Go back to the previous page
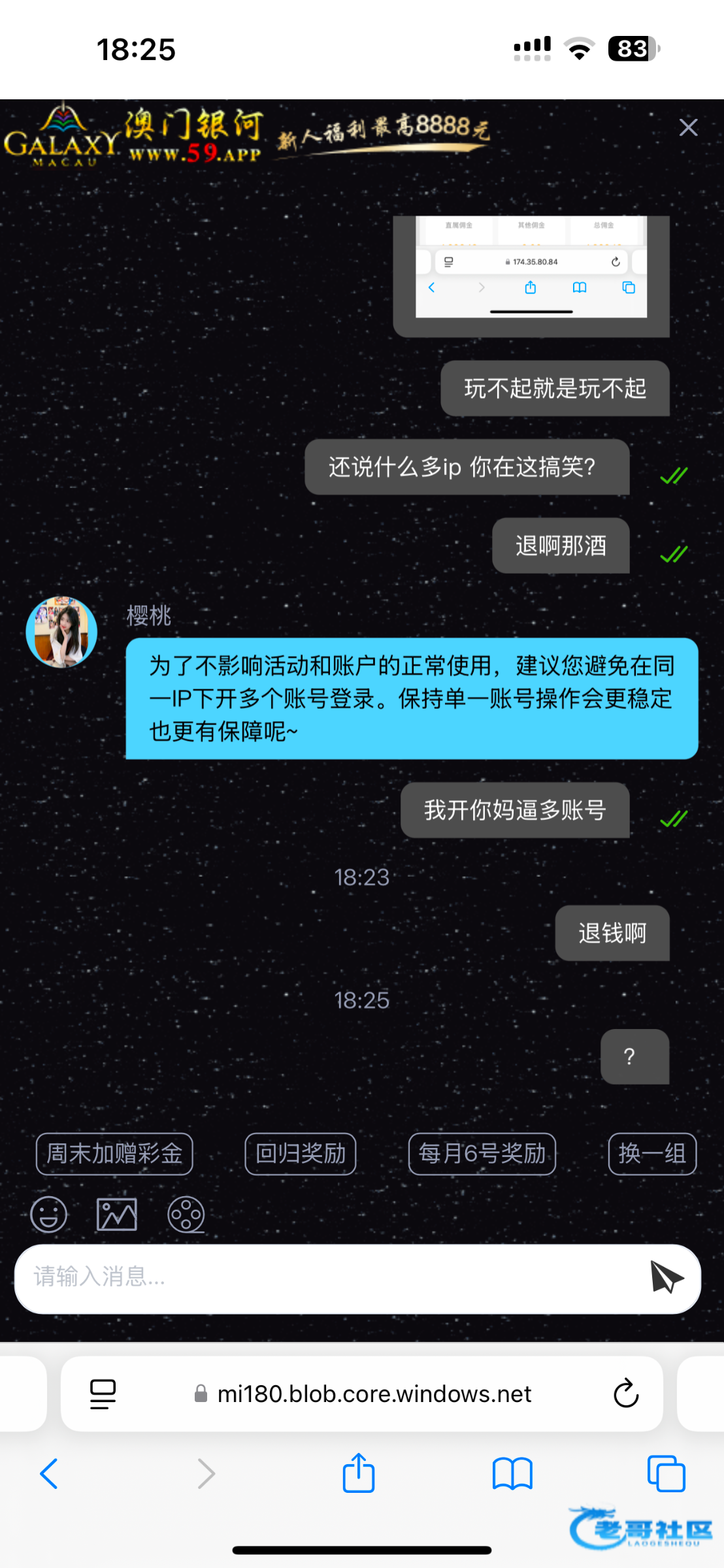The image size is (724, 1568). (50, 1474)
